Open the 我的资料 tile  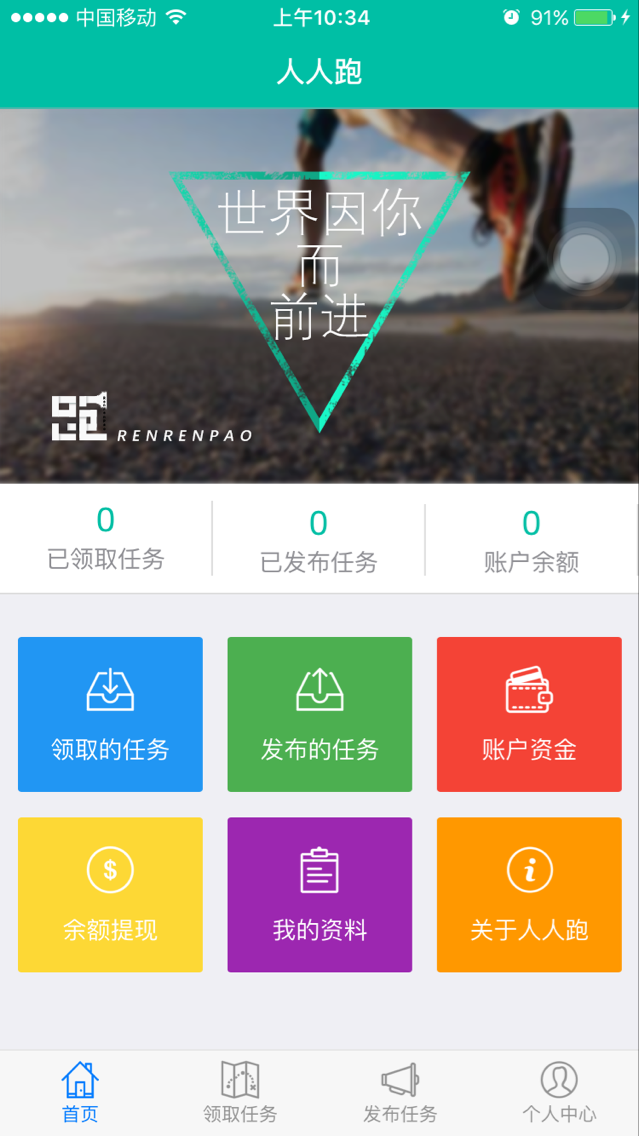point(319,895)
